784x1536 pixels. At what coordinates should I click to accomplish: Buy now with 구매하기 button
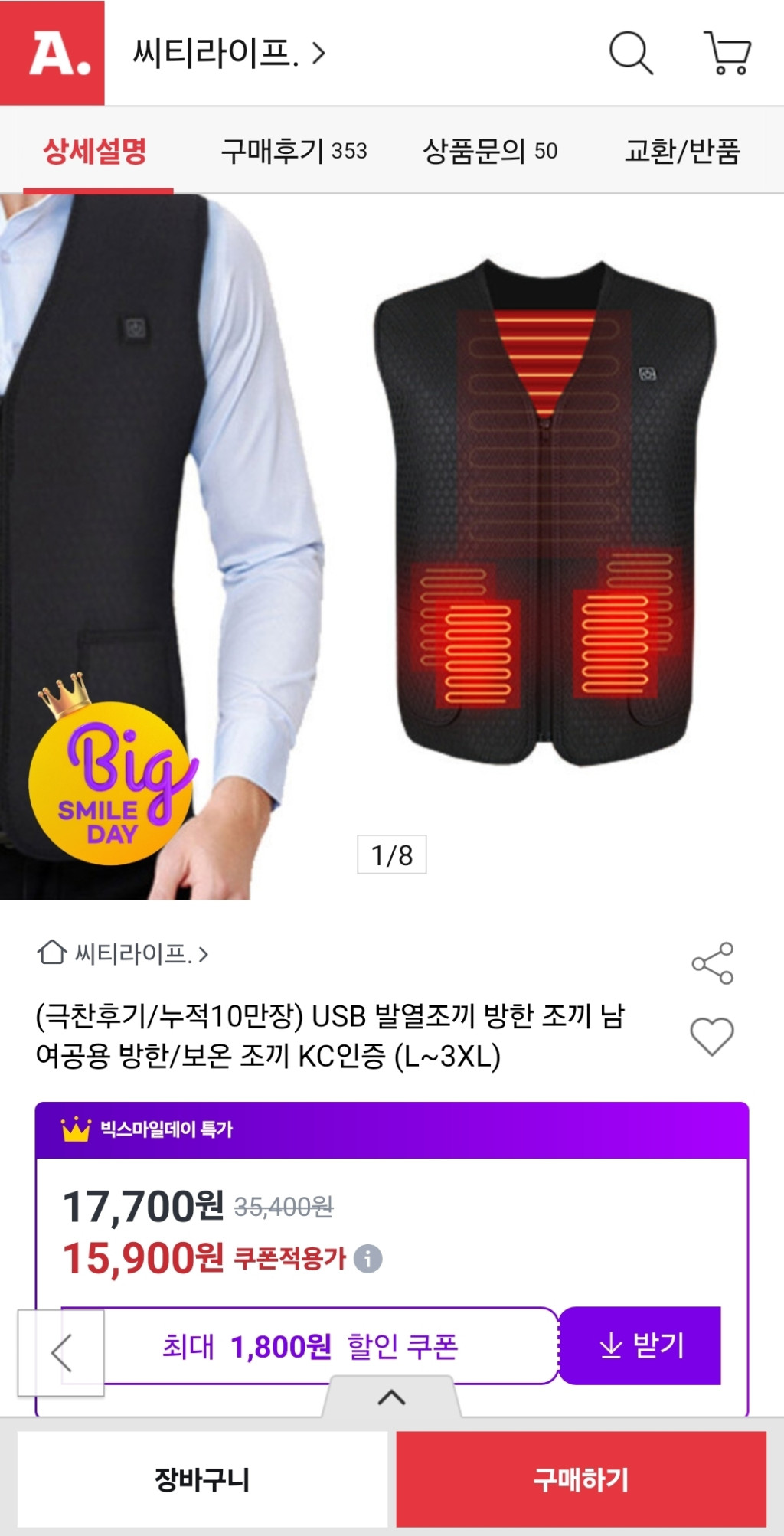click(x=581, y=1479)
